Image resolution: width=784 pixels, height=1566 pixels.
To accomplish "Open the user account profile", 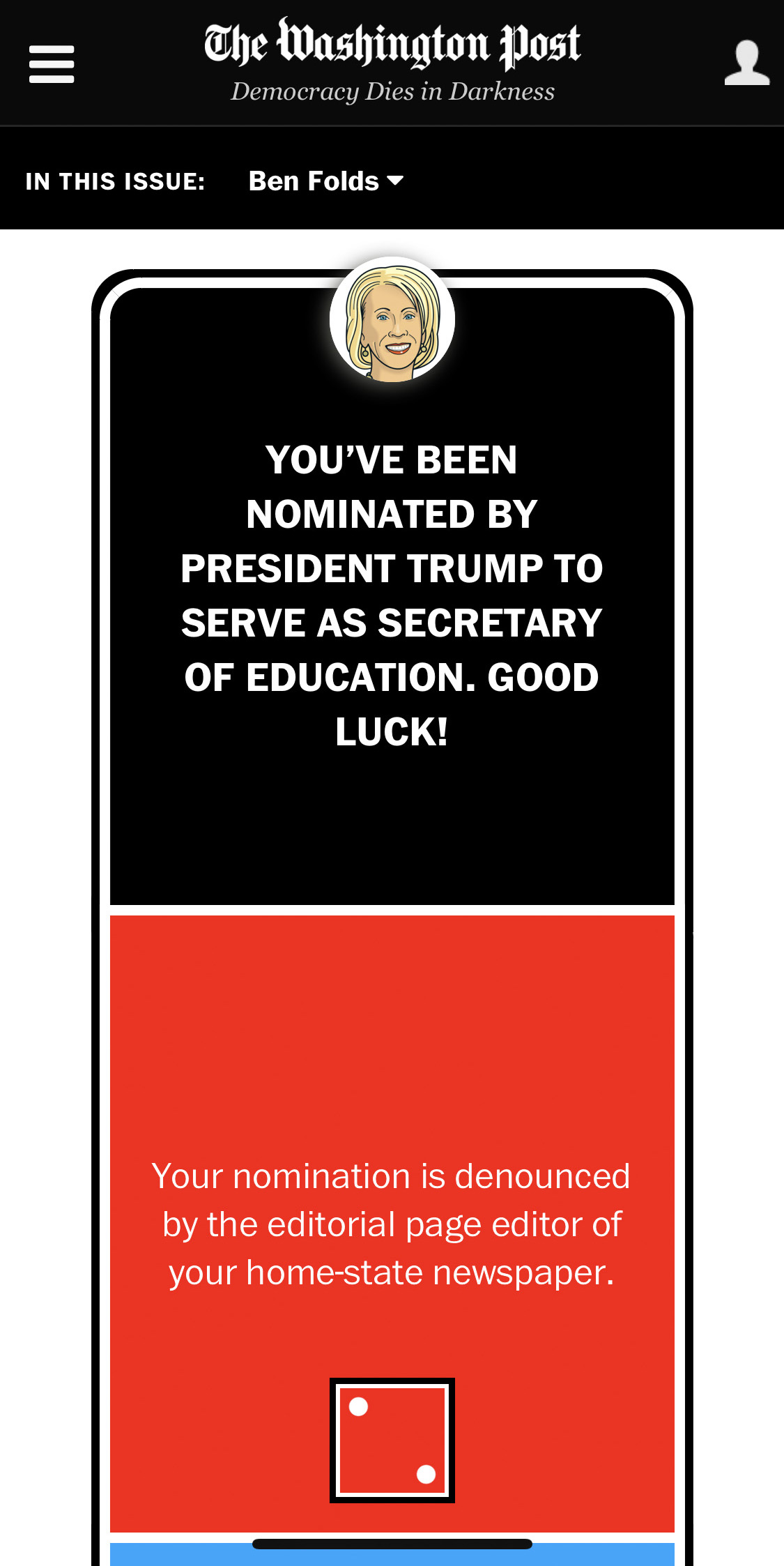I will (746, 63).
